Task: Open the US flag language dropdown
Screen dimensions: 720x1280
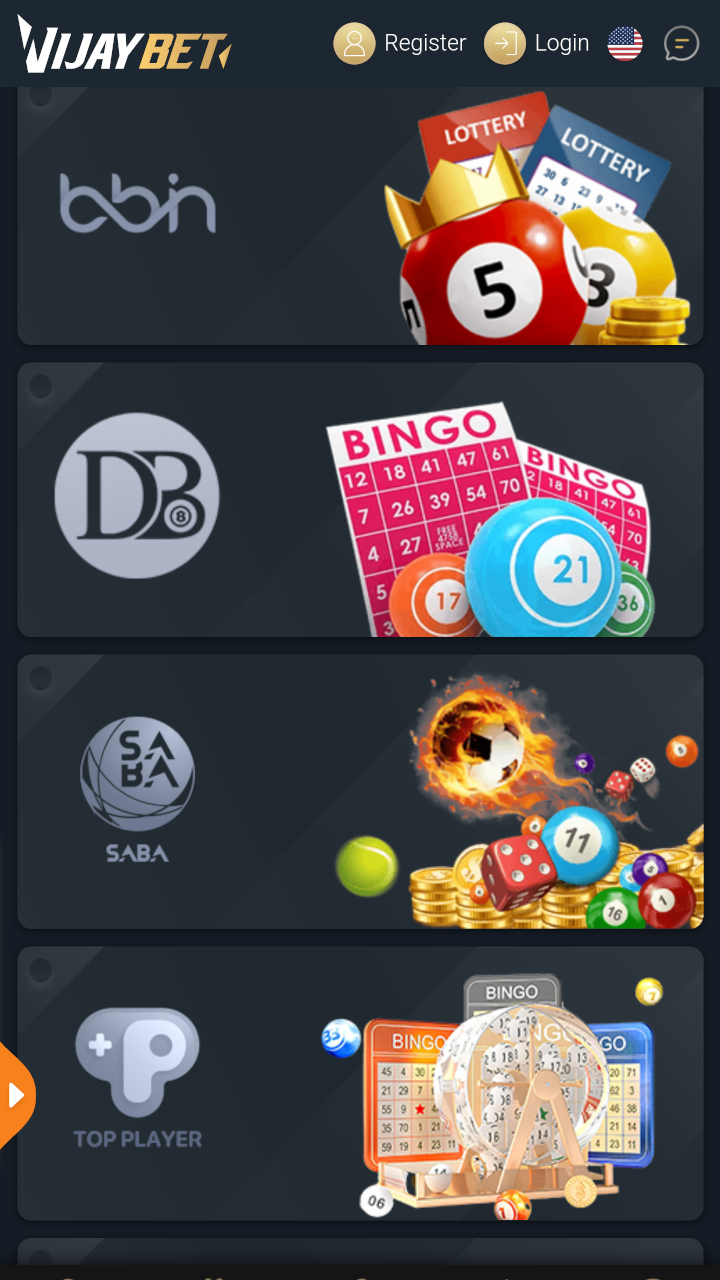Action: point(624,43)
